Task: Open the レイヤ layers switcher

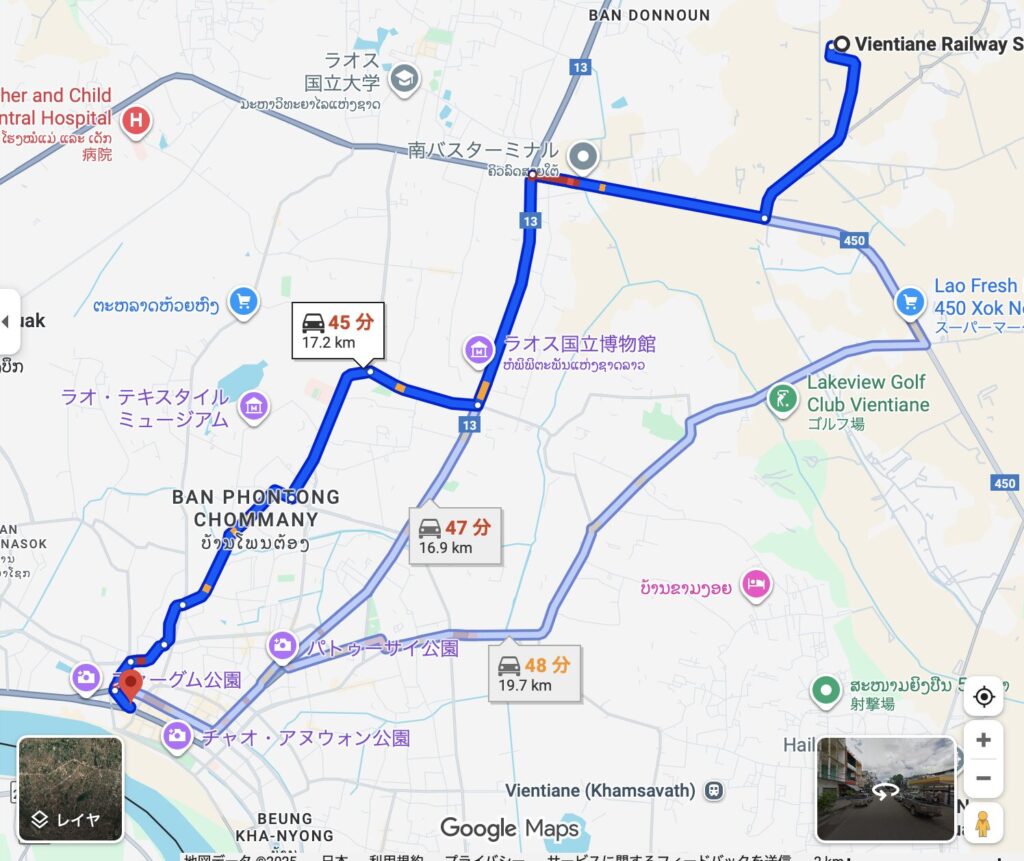Action: 70,789
